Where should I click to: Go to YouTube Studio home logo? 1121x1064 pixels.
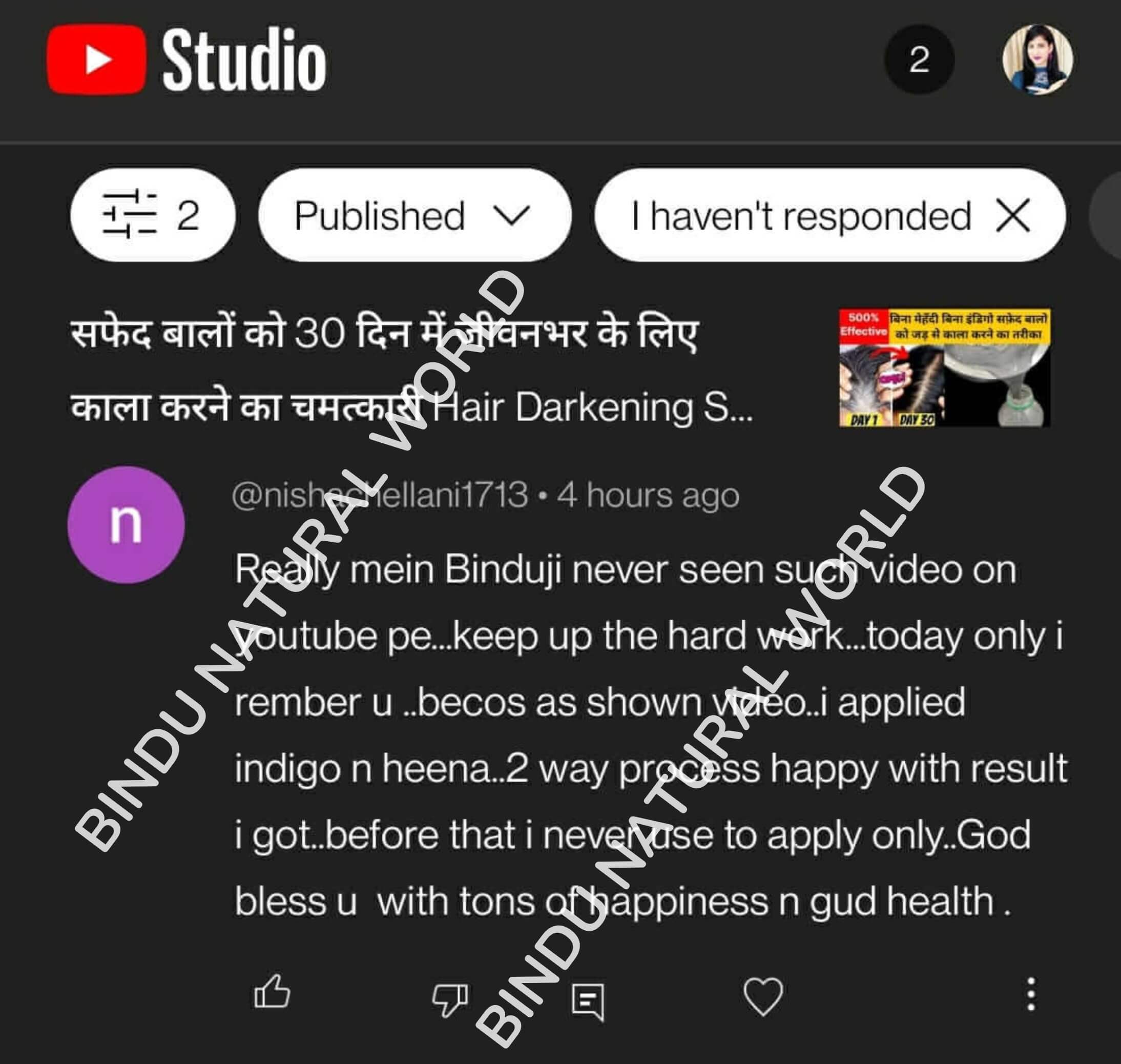point(186,59)
